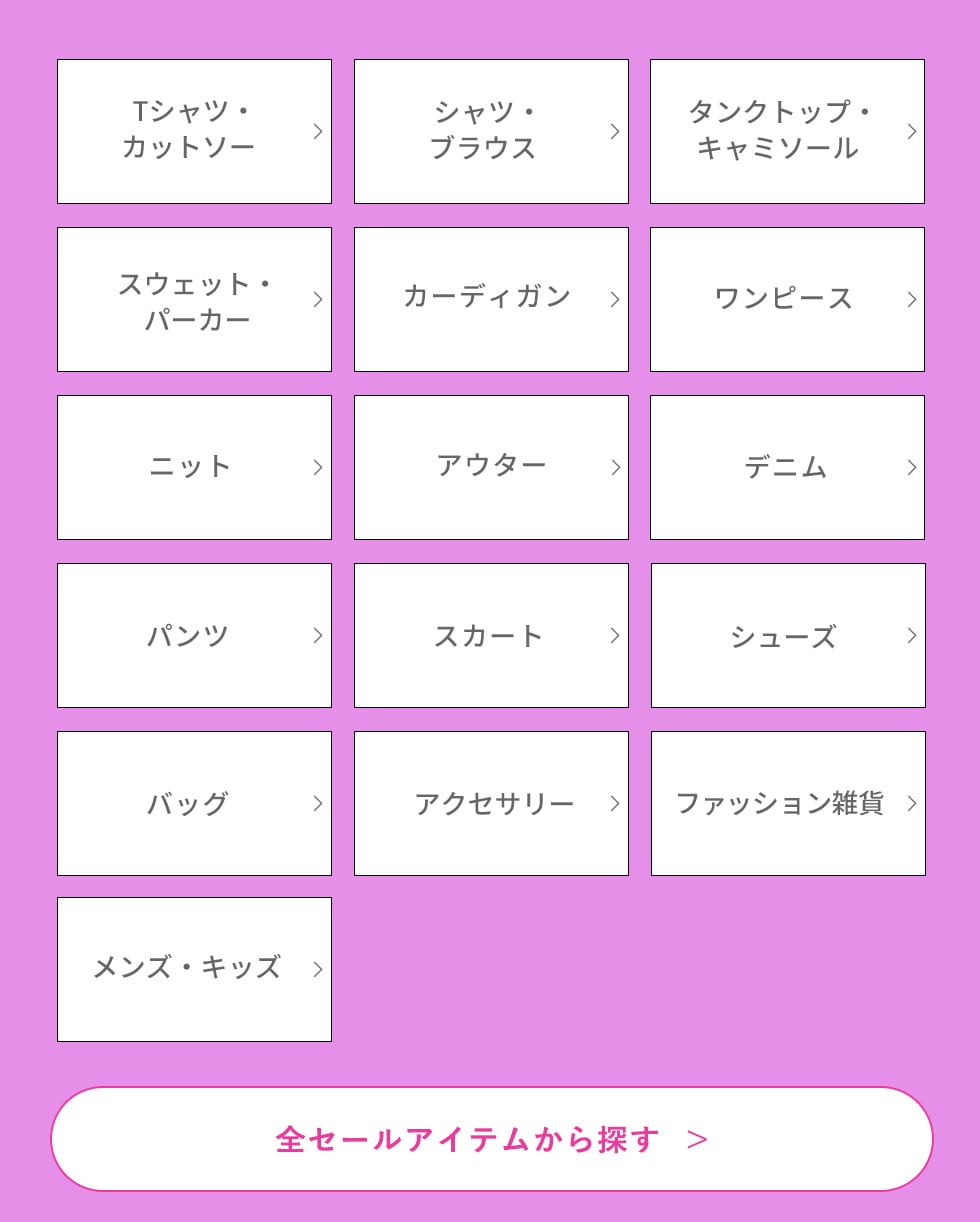This screenshot has height=1222, width=980.
Task: Open the カーディガン category
Action: (491, 299)
